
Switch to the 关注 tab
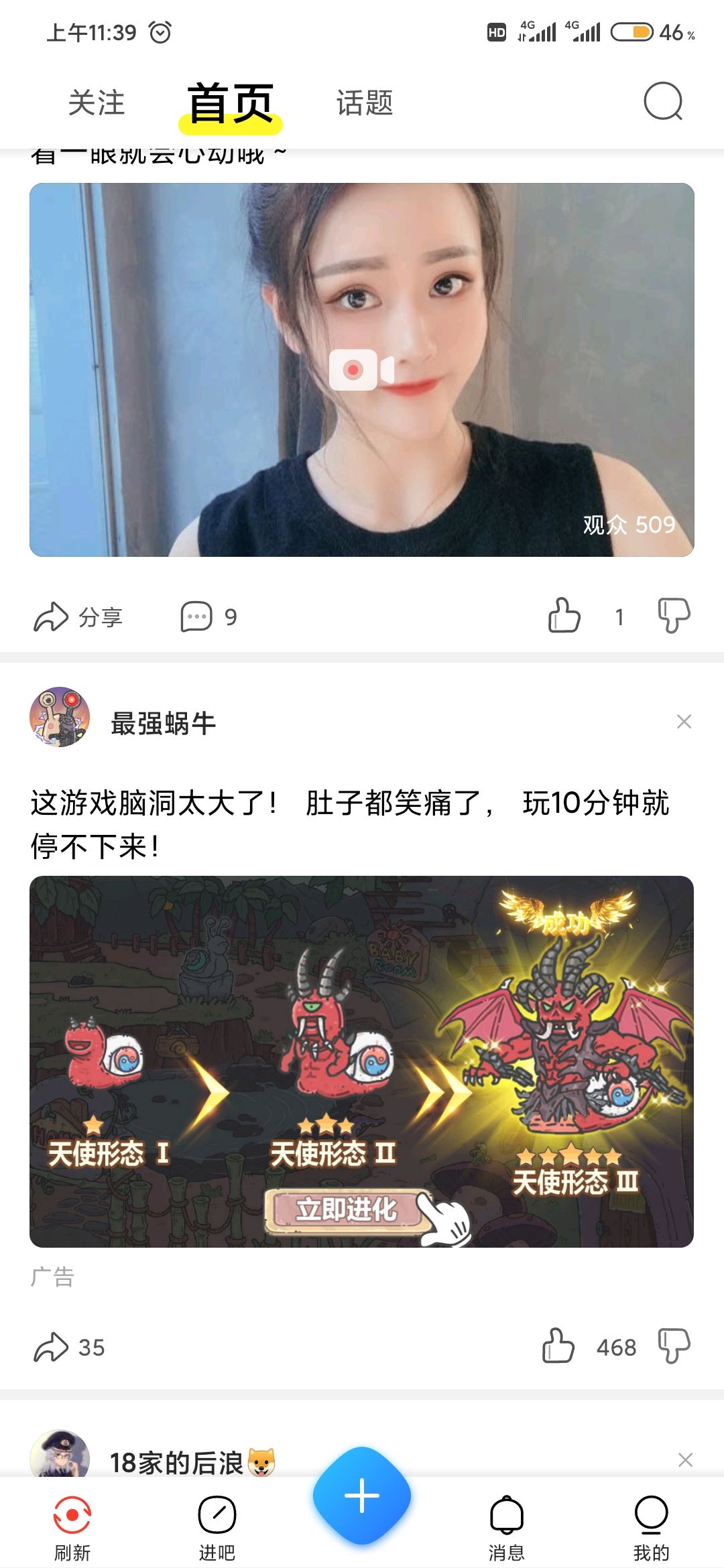97,103
